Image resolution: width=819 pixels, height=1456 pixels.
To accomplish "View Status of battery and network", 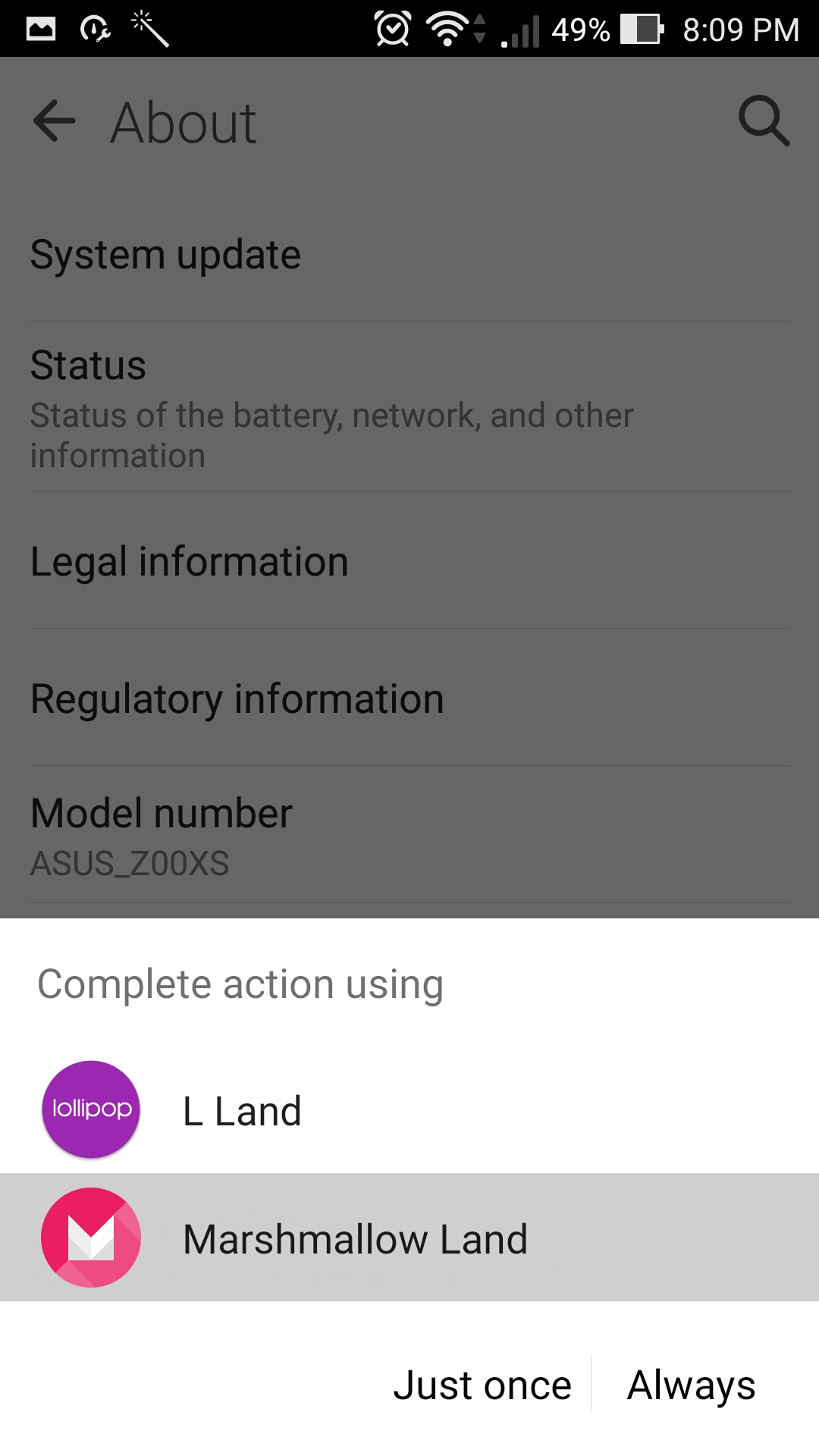I will coord(227,402).
